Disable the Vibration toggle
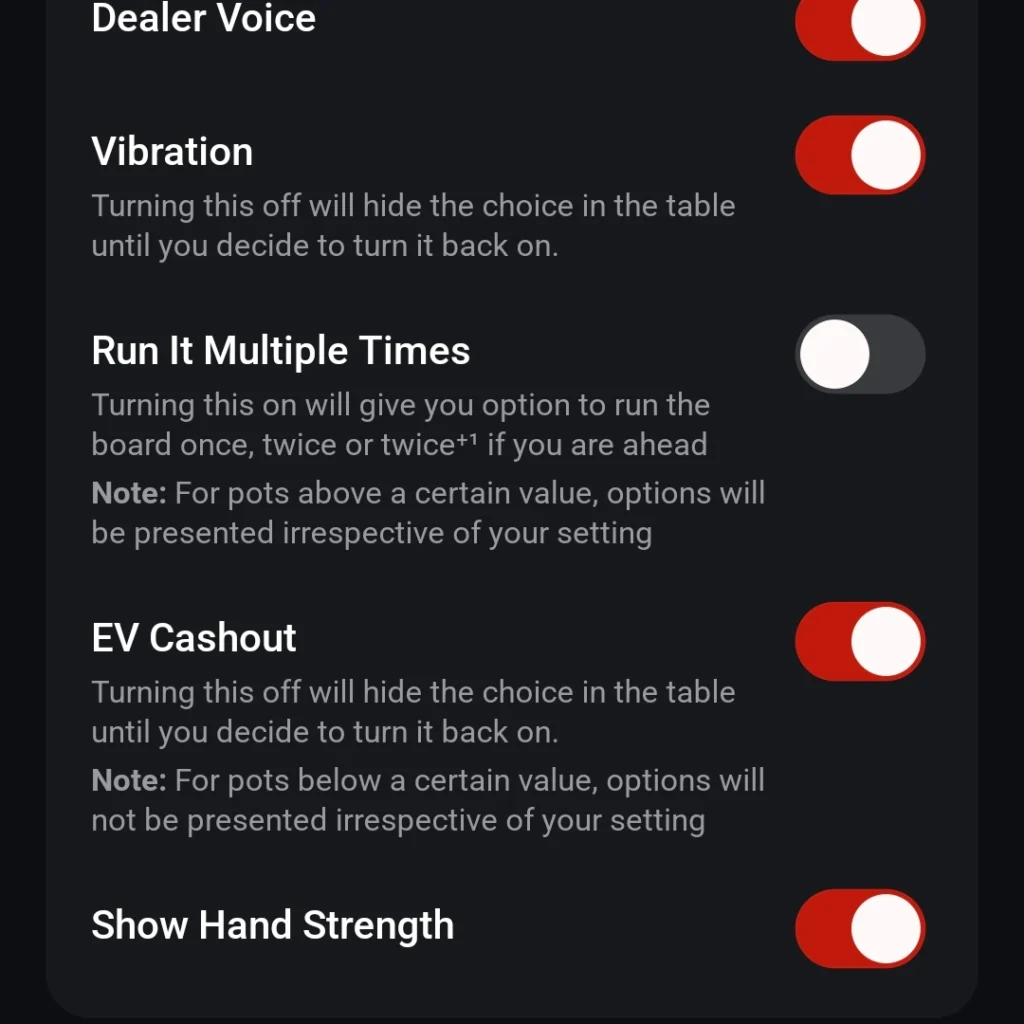The image size is (1024, 1024). [860, 155]
